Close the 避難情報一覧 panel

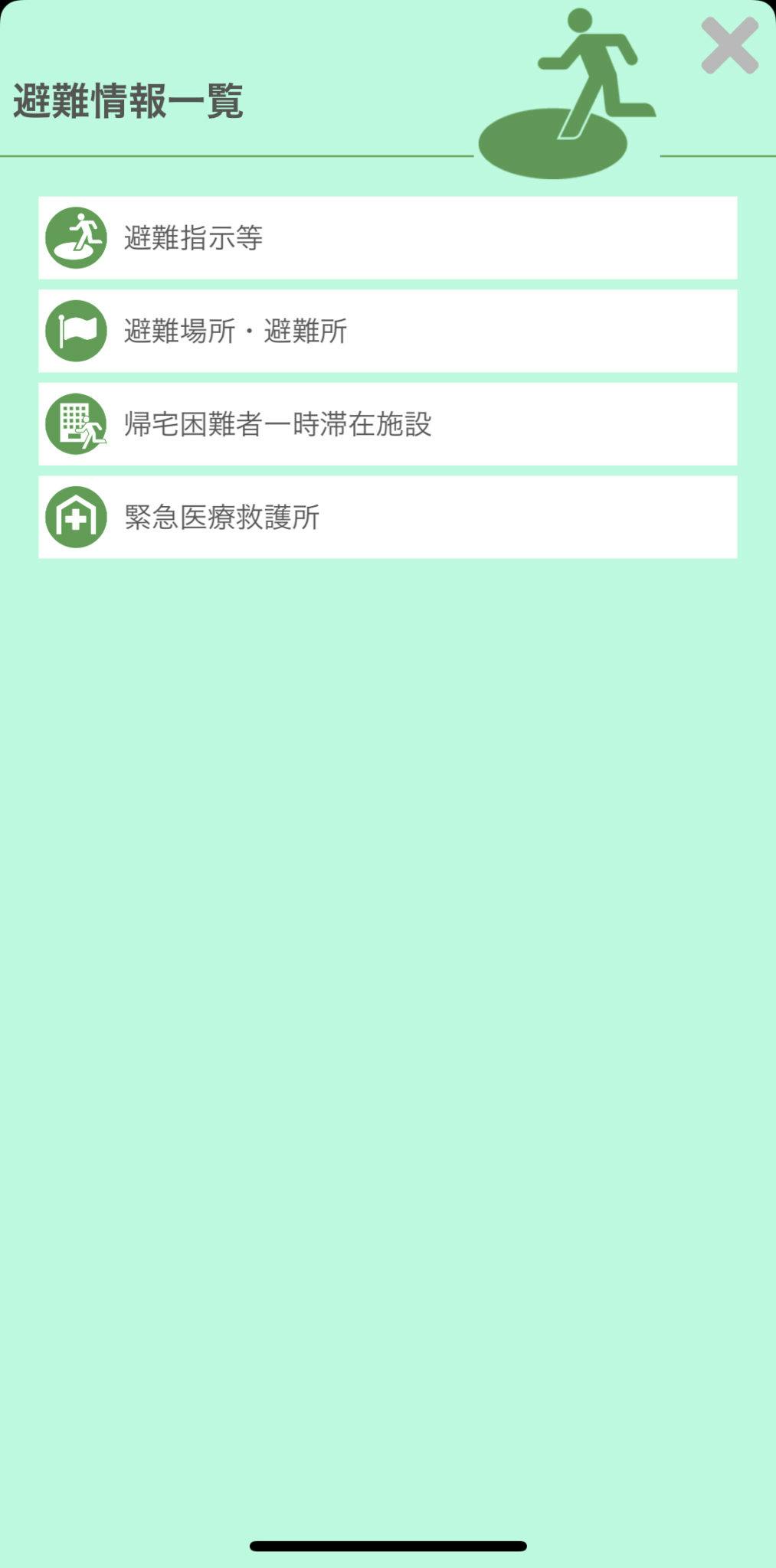coord(729,47)
